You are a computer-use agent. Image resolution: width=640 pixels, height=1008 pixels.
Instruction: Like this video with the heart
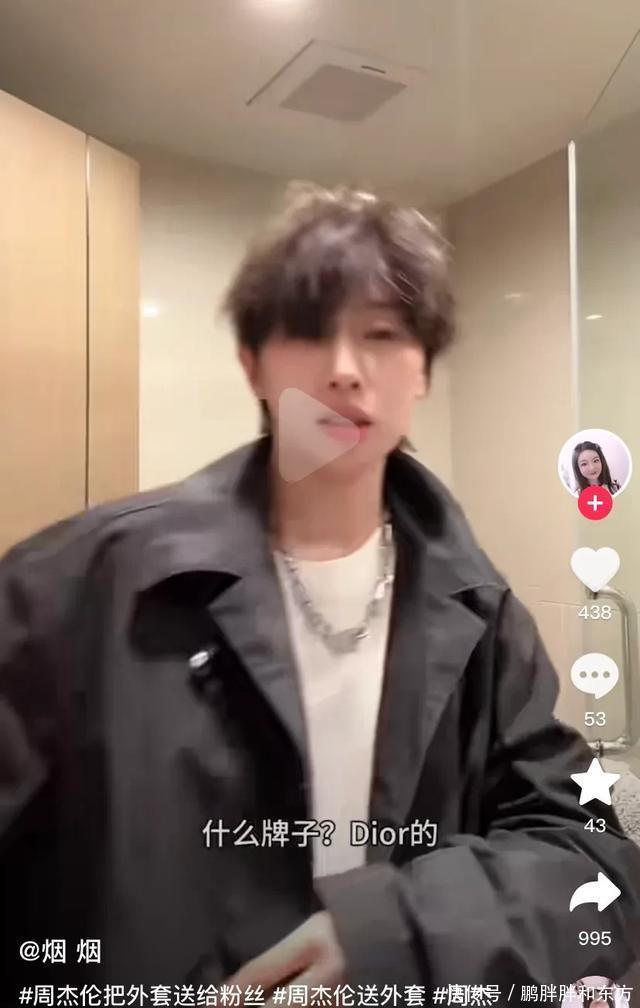coord(595,567)
